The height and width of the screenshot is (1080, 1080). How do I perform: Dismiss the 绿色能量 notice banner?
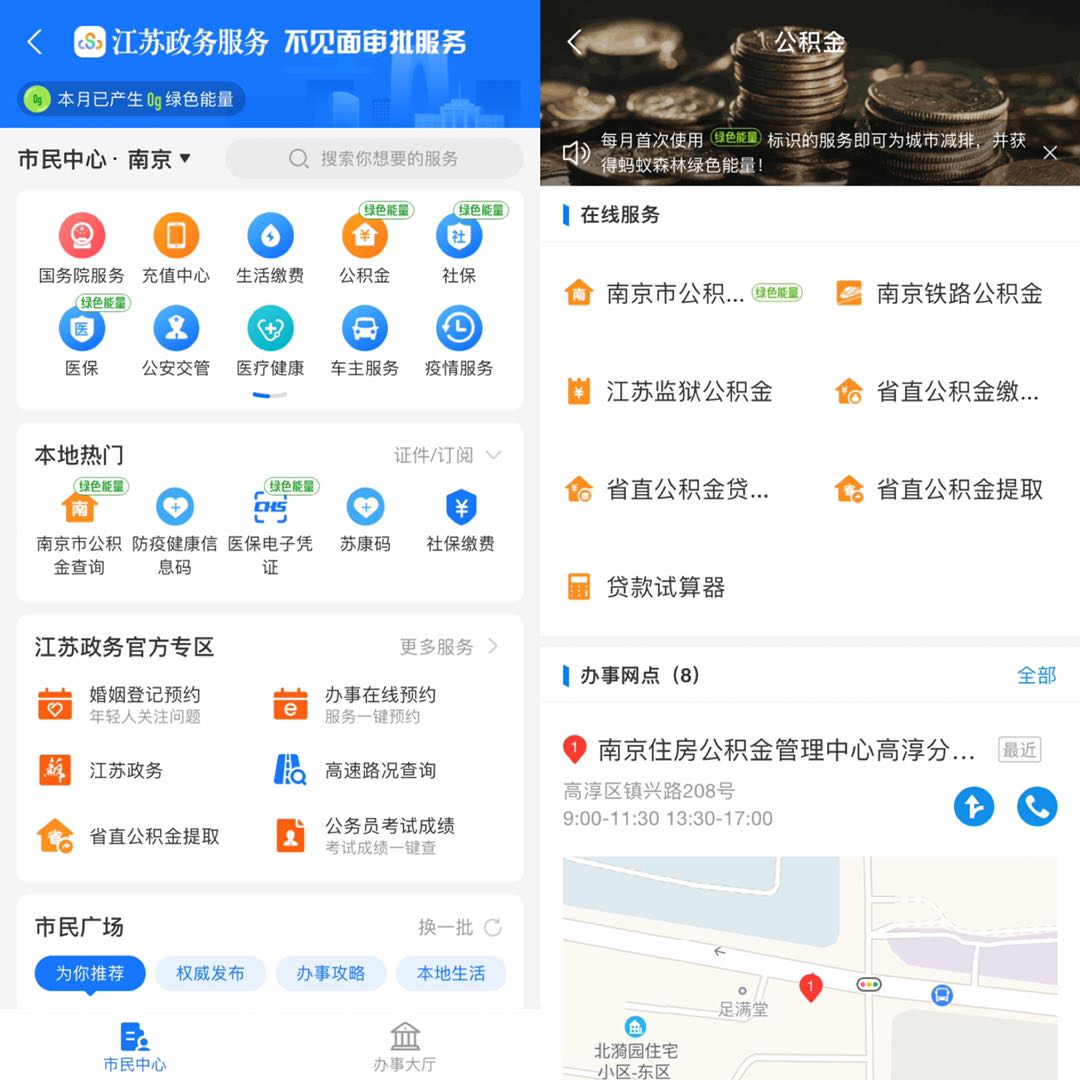point(1050,152)
